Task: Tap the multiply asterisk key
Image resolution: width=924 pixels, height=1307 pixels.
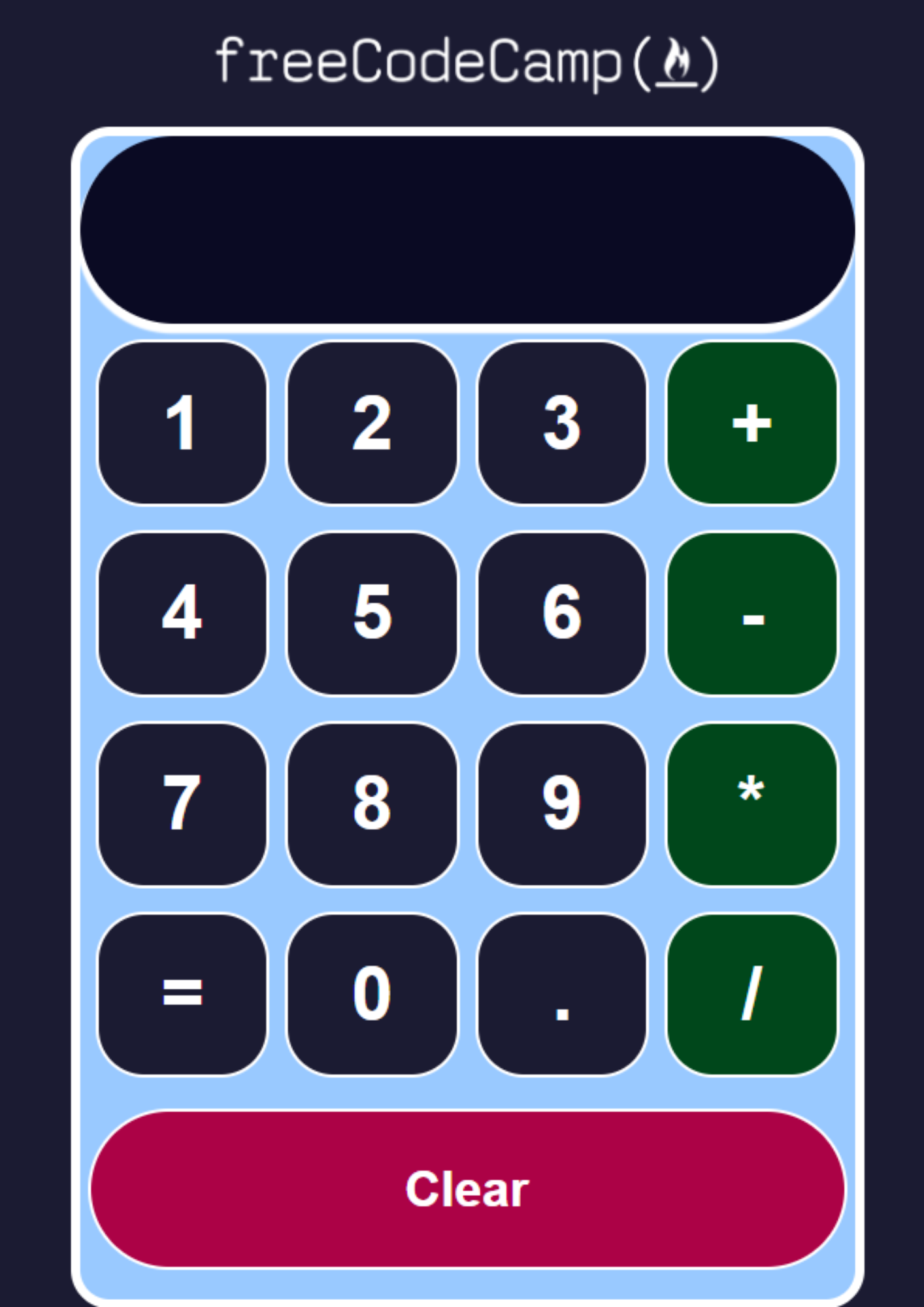Action: [x=751, y=803]
